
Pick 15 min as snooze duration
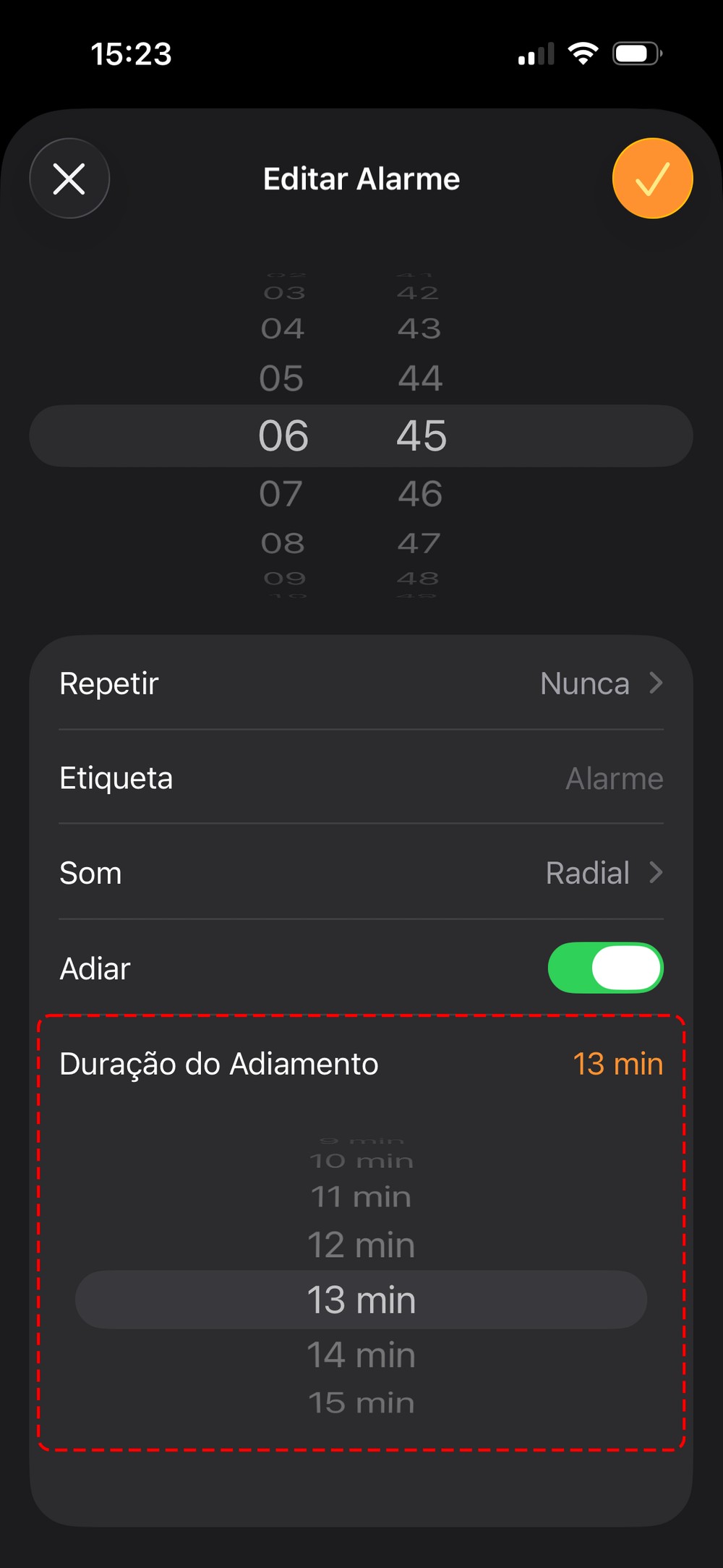pos(361,1403)
